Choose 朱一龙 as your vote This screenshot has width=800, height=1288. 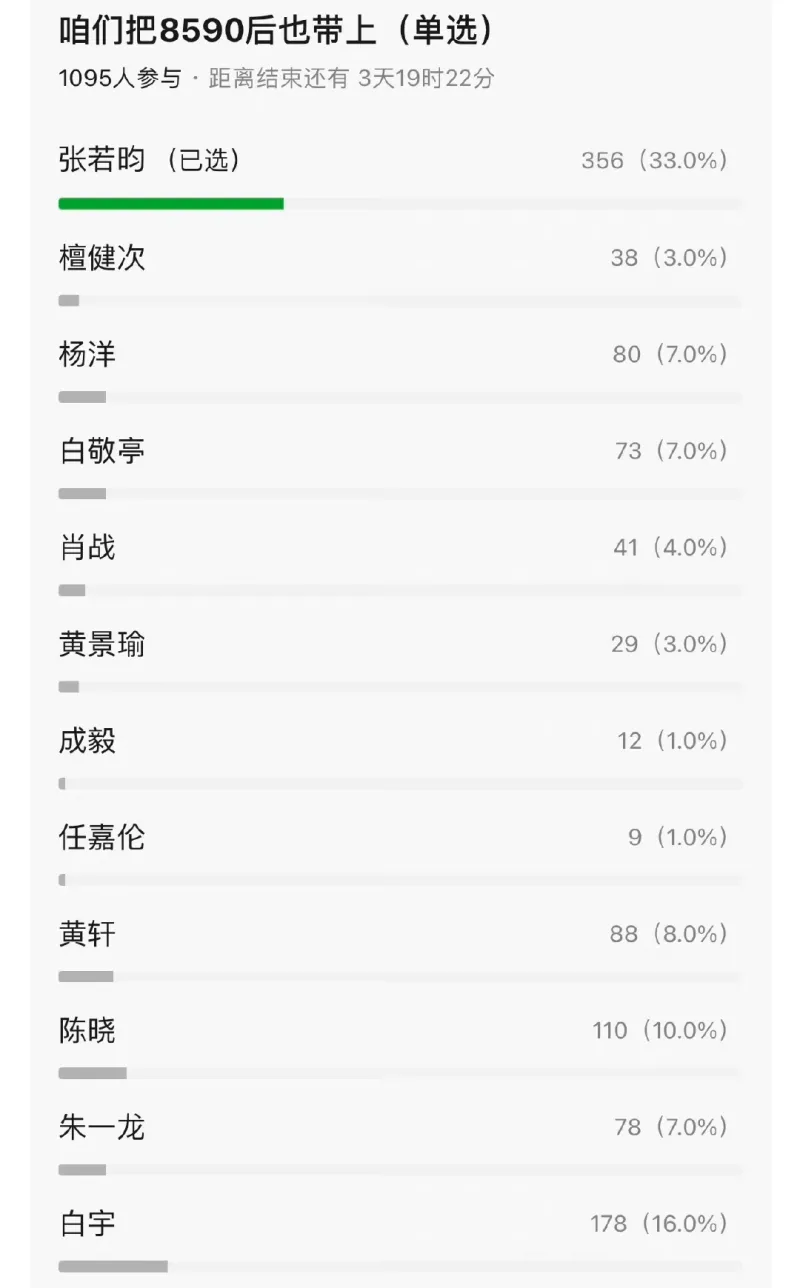pyautogui.click(x=400, y=1142)
